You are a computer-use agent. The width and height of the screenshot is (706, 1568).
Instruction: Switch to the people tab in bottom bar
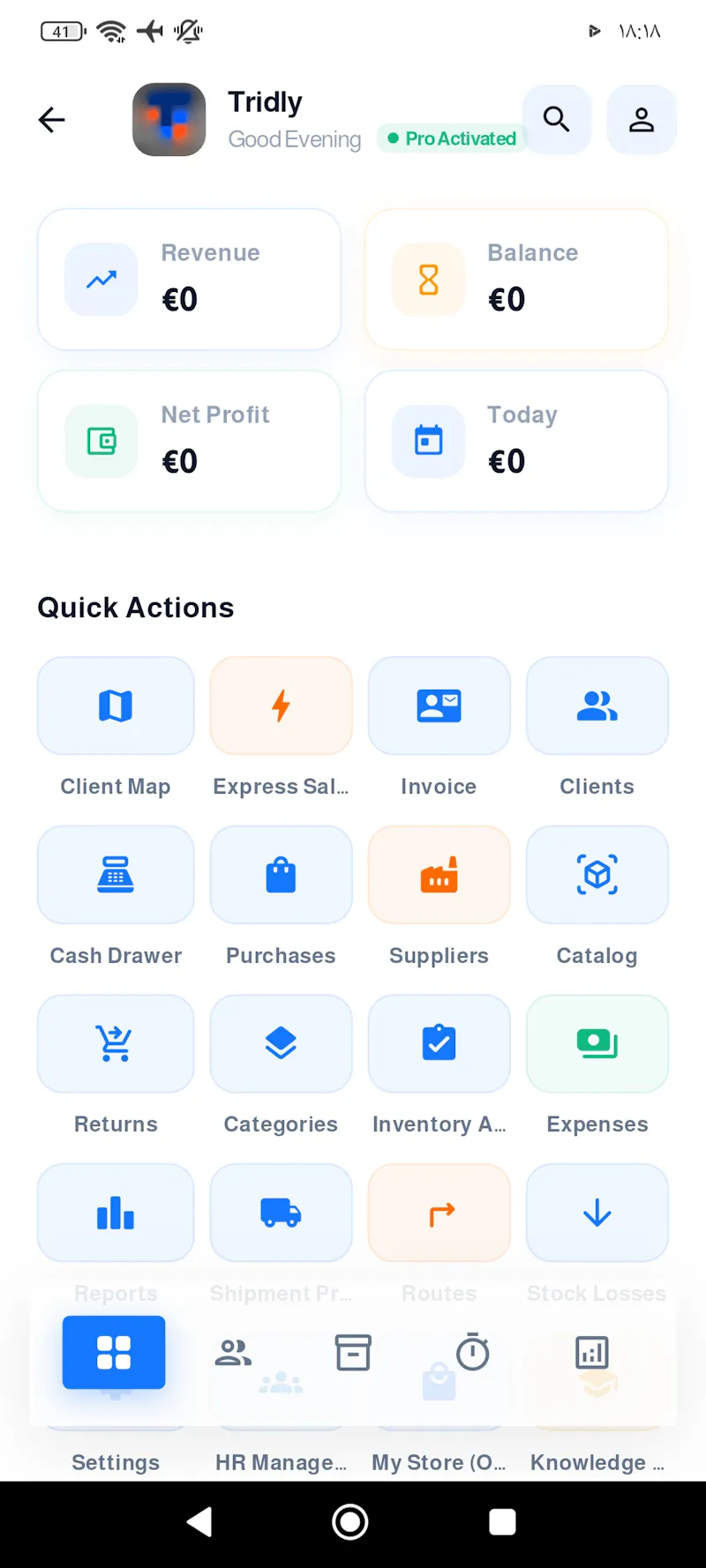(x=233, y=1352)
